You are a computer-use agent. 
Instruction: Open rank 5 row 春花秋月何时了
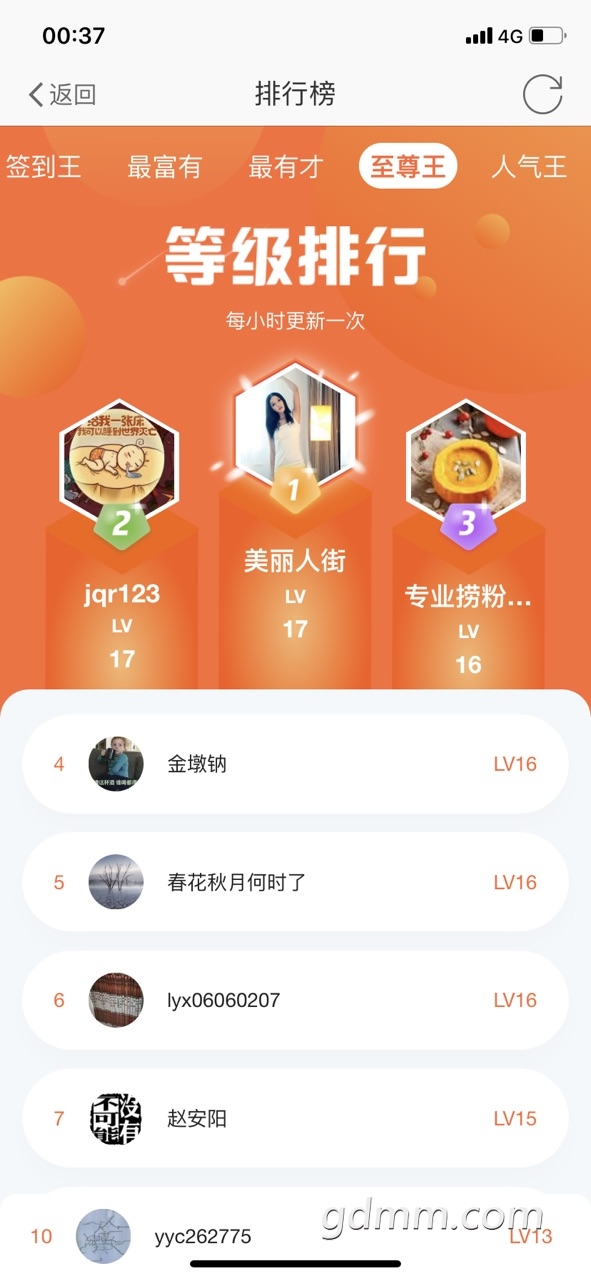(x=295, y=882)
